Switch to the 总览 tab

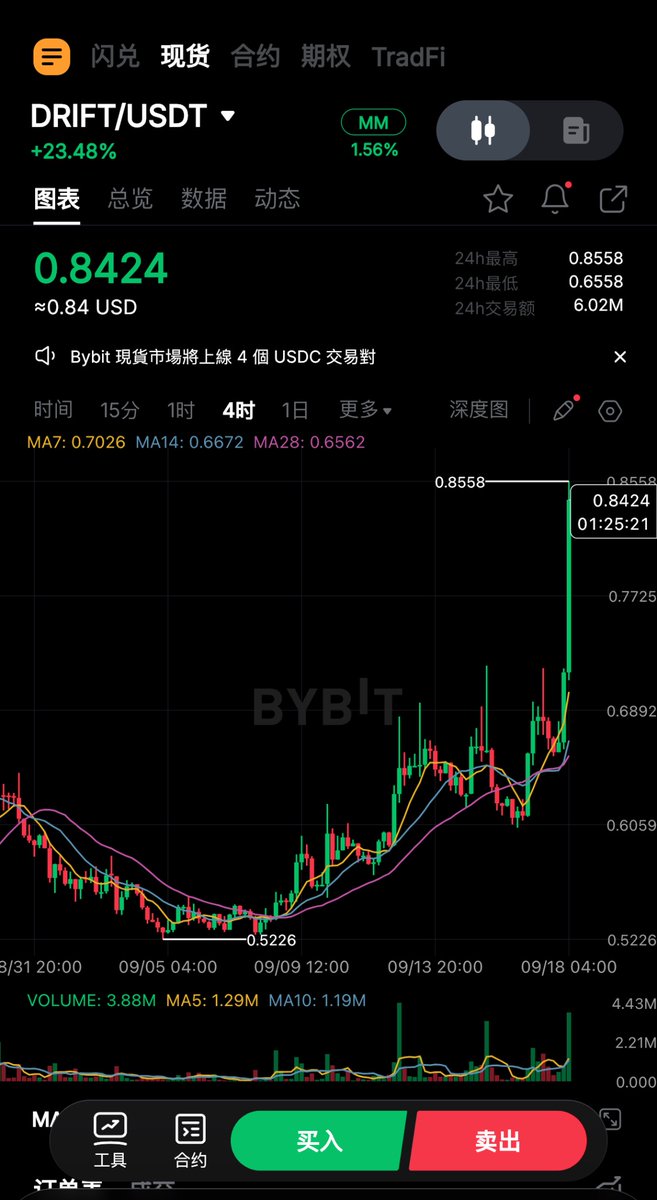click(130, 199)
